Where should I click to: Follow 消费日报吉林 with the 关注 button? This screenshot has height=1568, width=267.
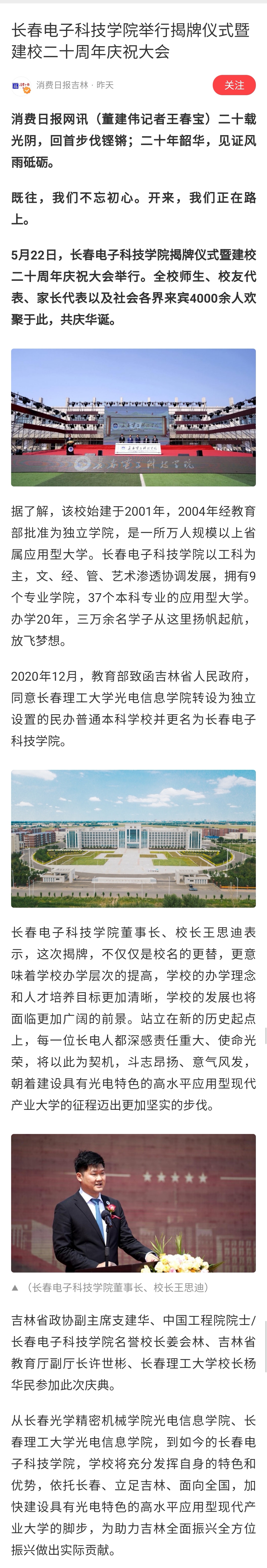[234, 85]
